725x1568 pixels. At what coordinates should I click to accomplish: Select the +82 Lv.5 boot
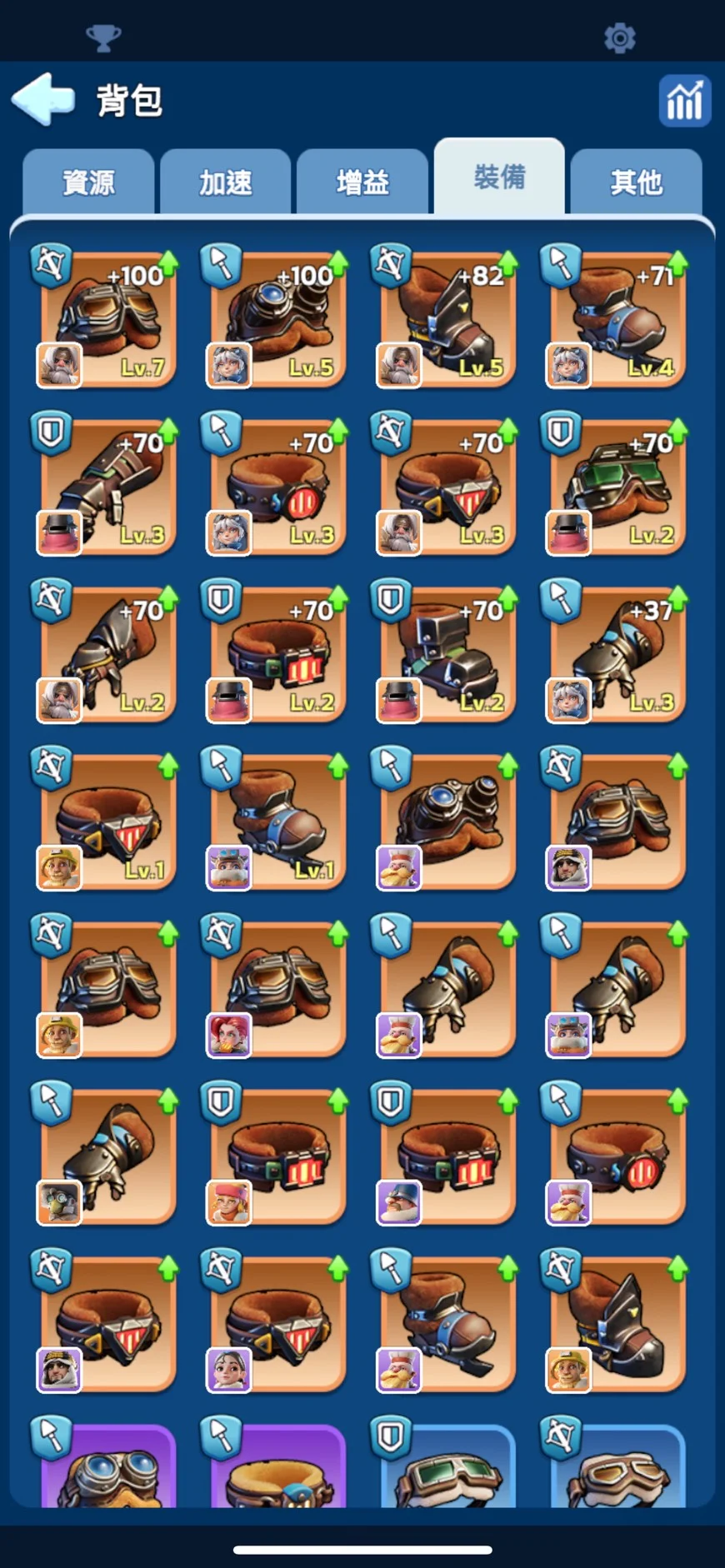[x=448, y=320]
